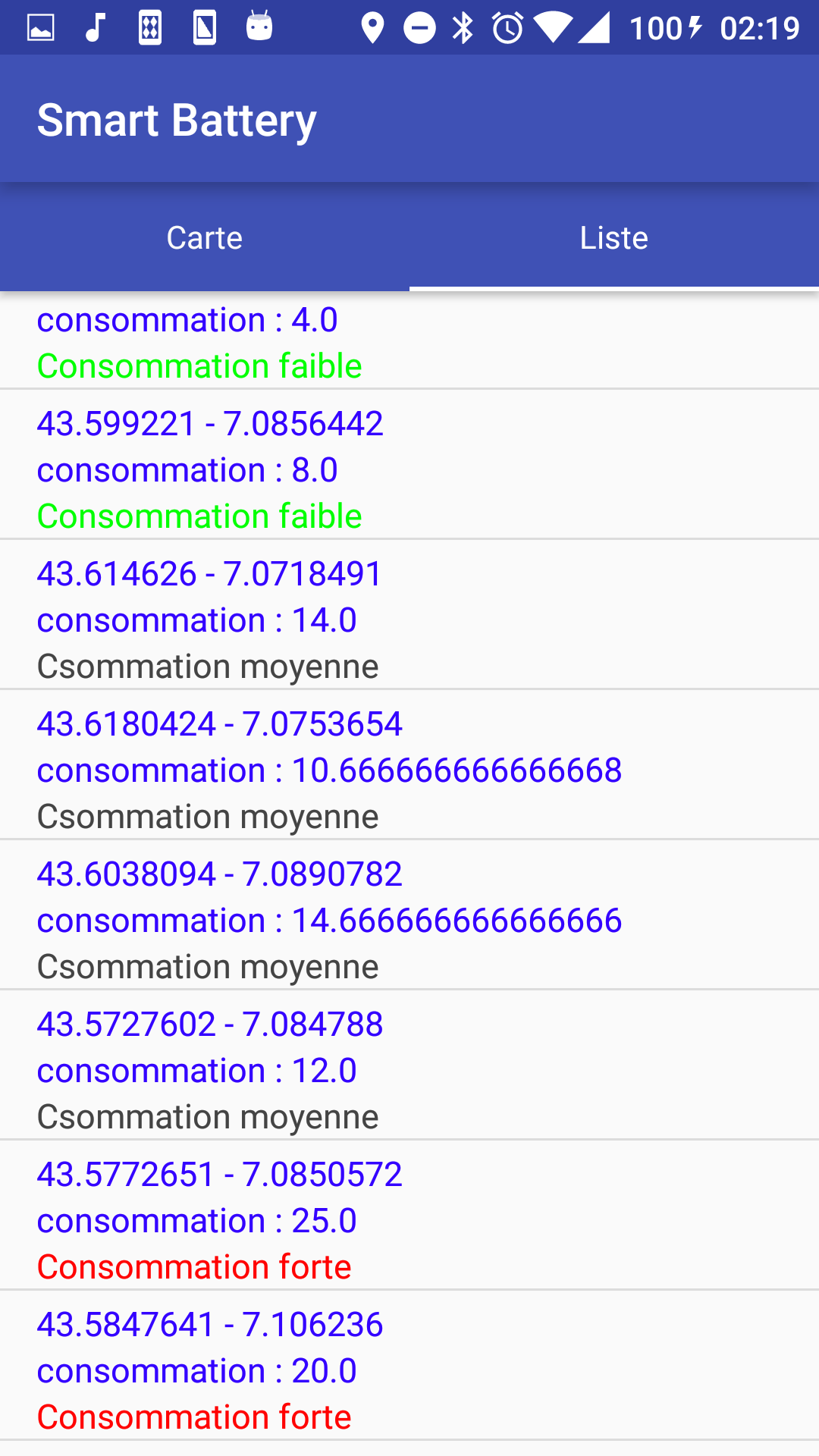Switch to the Carte tab

tap(205, 237)
